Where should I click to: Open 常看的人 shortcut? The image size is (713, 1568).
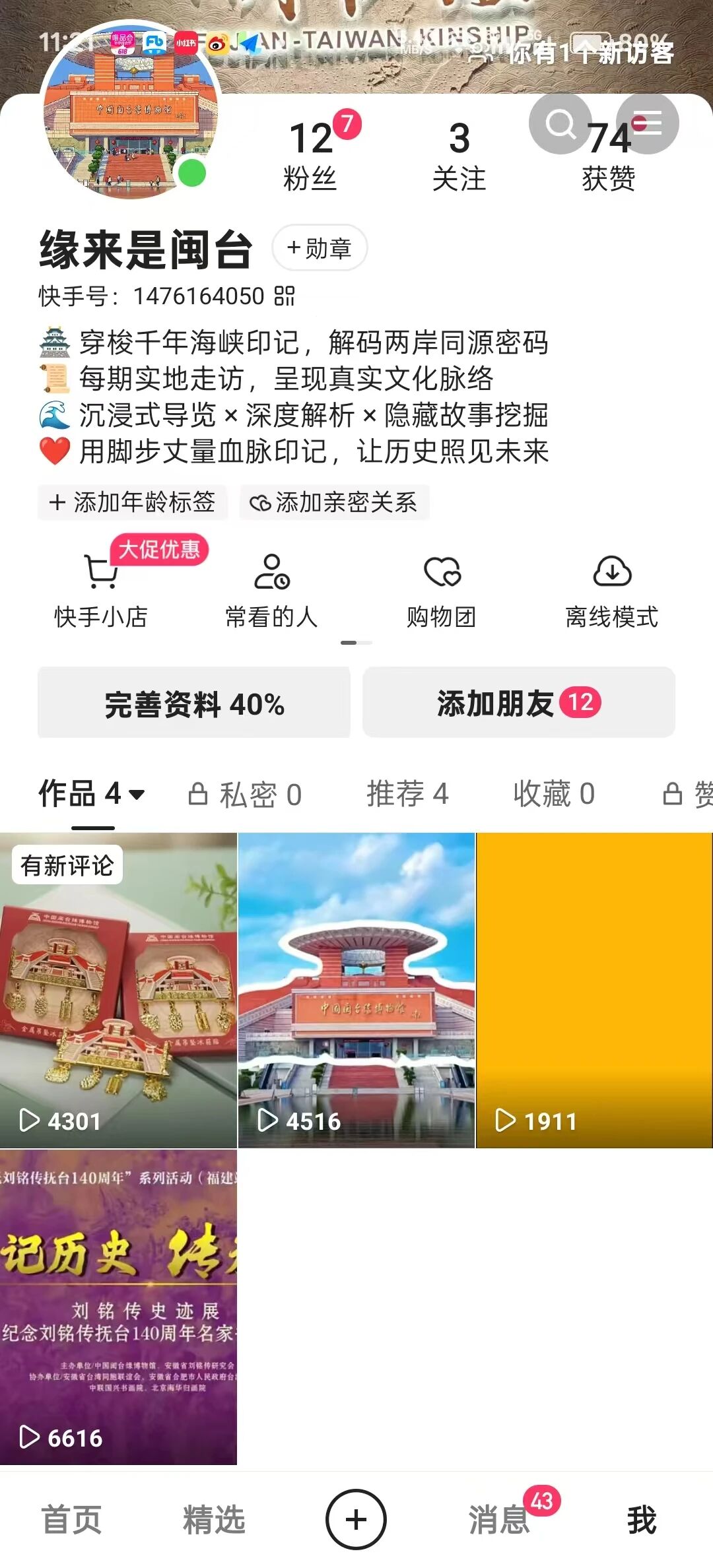[271, 591]
